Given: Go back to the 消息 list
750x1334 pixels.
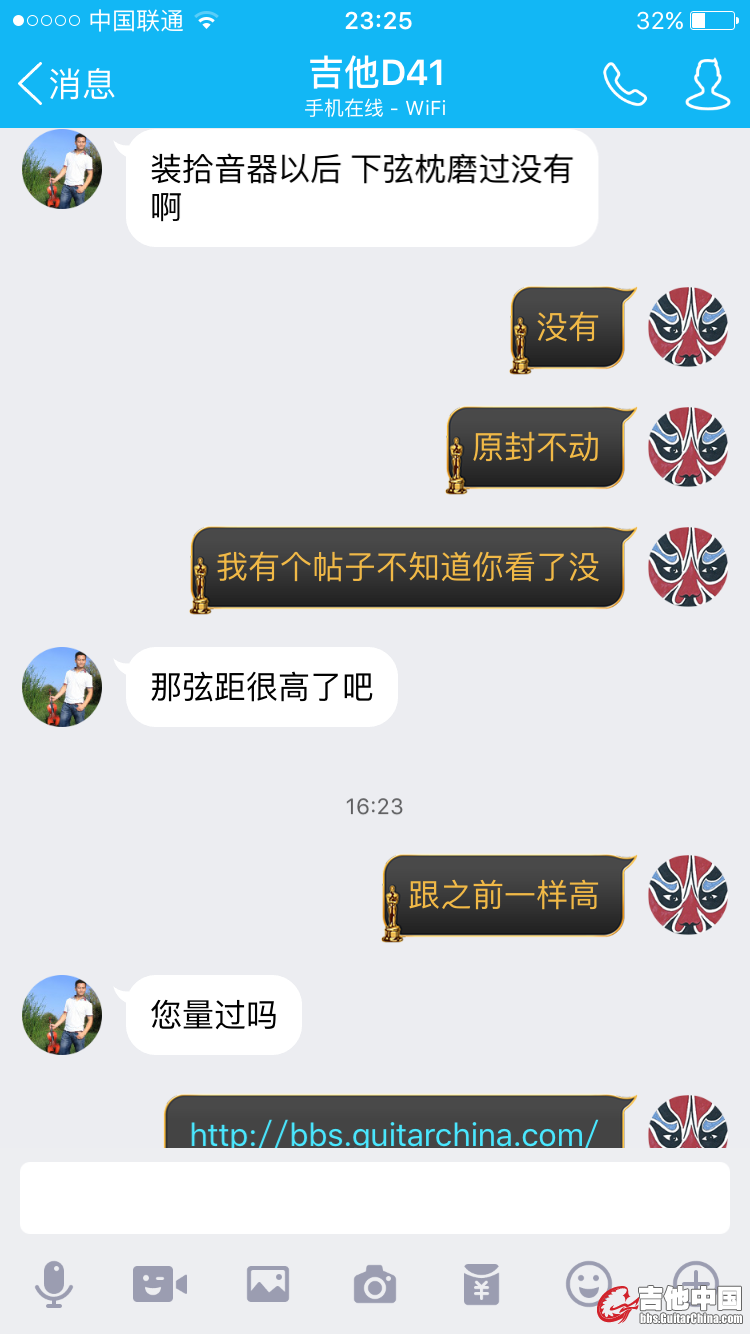Looking at the screenshot, I should [66, 84].
